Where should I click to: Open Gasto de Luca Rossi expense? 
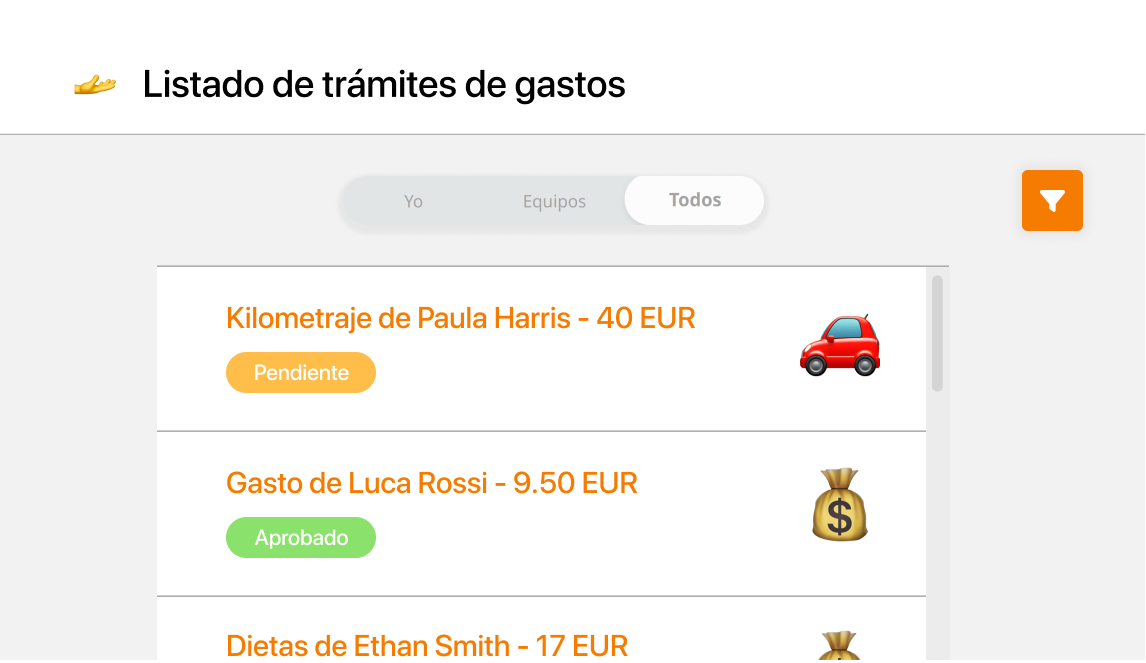[x=432, y=484]
